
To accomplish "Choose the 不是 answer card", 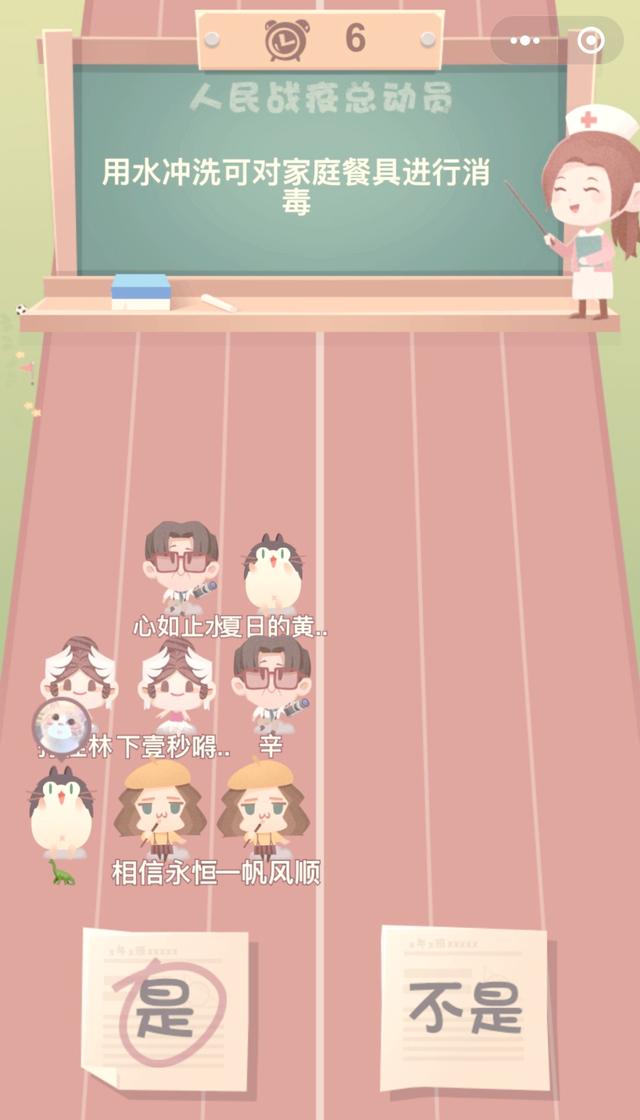I will point(466,1006).
